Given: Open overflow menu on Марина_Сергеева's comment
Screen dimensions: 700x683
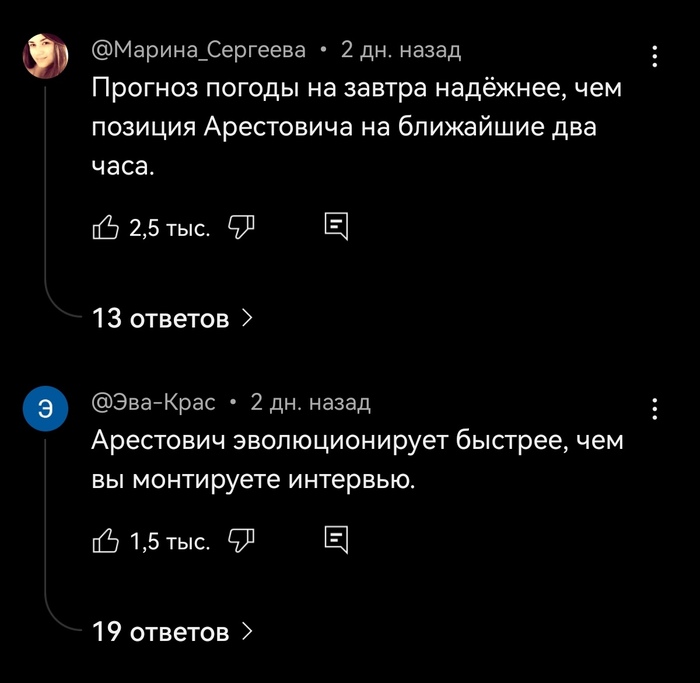Looking at the screenshot, I should click(x=654, y=56).
